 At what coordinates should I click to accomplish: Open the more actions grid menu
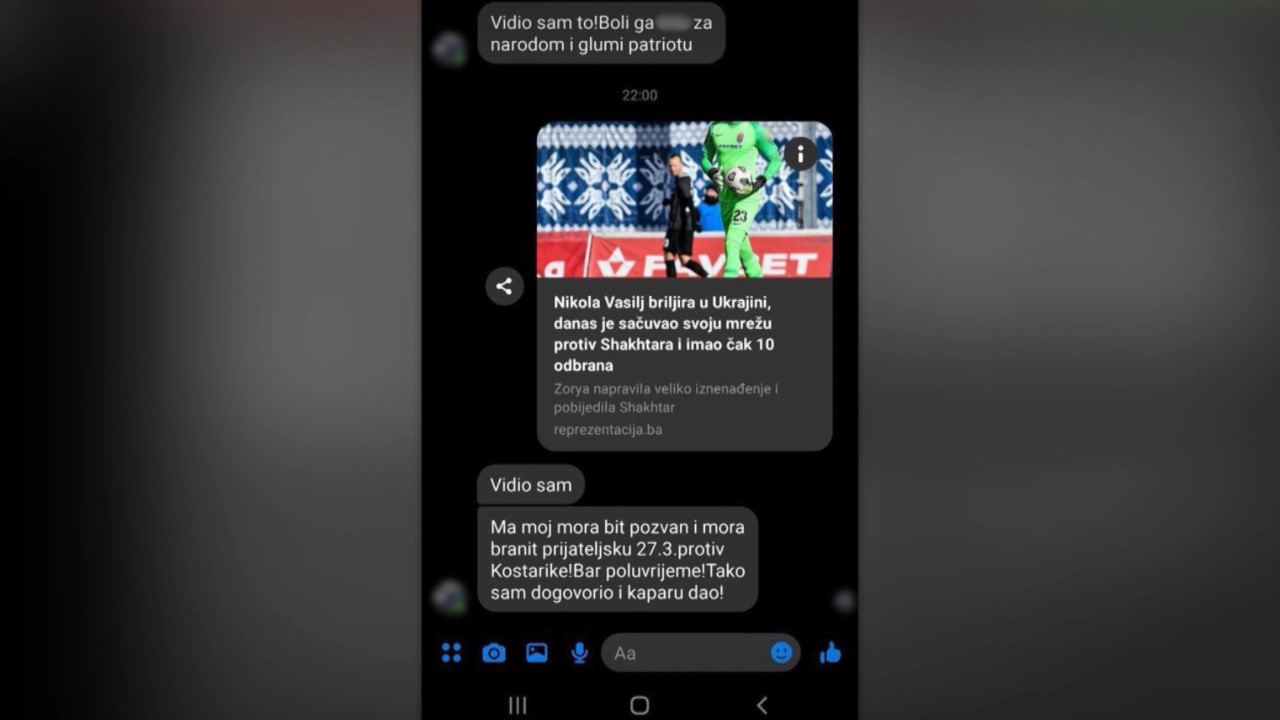[452, 653]
